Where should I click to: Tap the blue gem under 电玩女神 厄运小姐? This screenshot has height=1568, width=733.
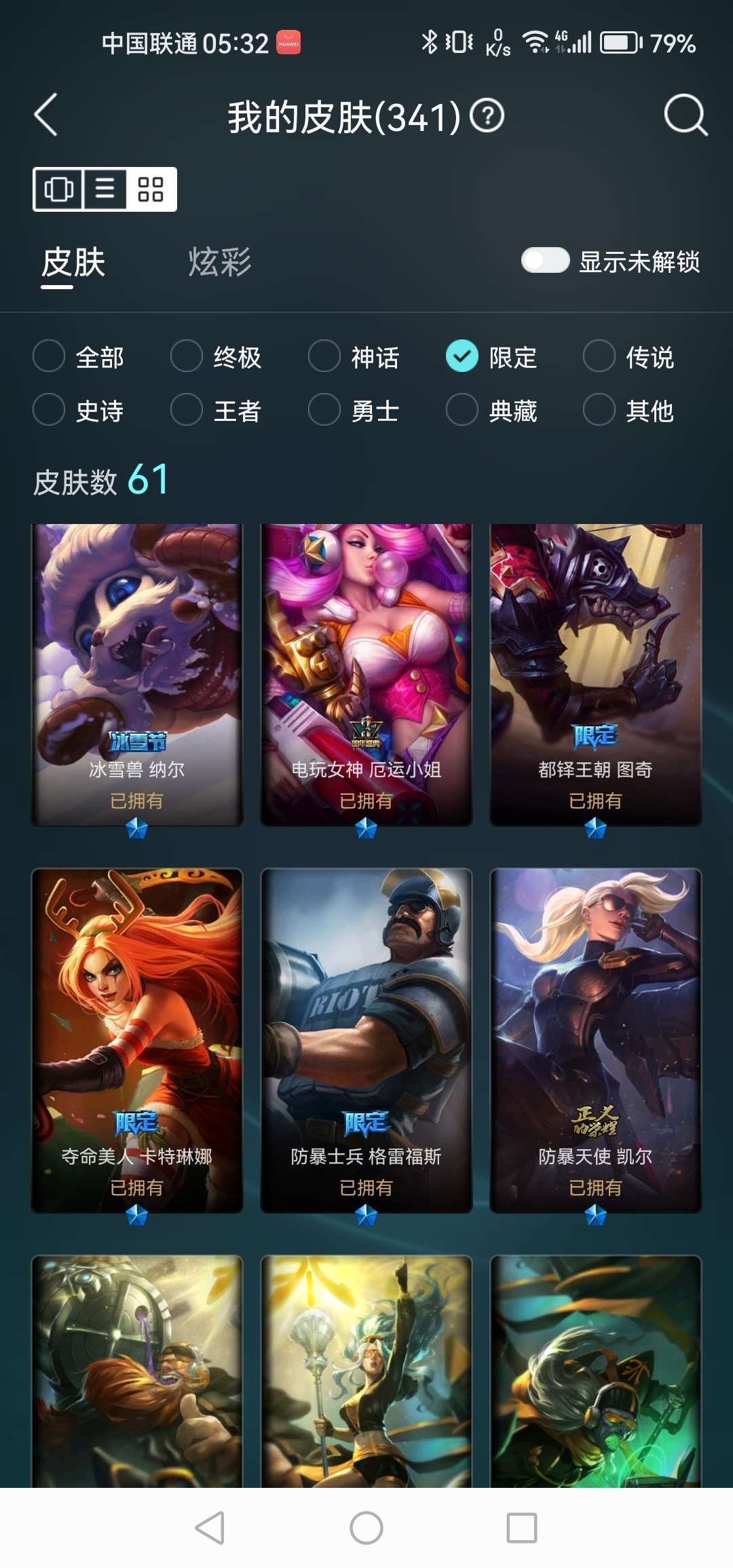click(x=366, y=829)
